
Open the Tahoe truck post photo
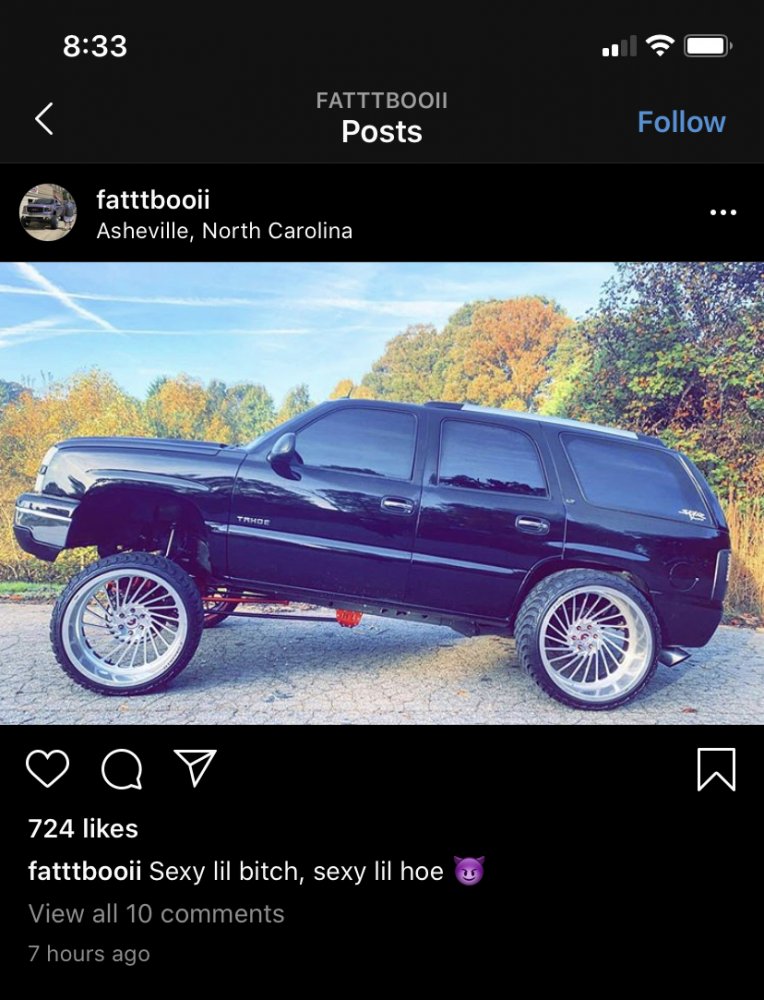tap(382, 493)
